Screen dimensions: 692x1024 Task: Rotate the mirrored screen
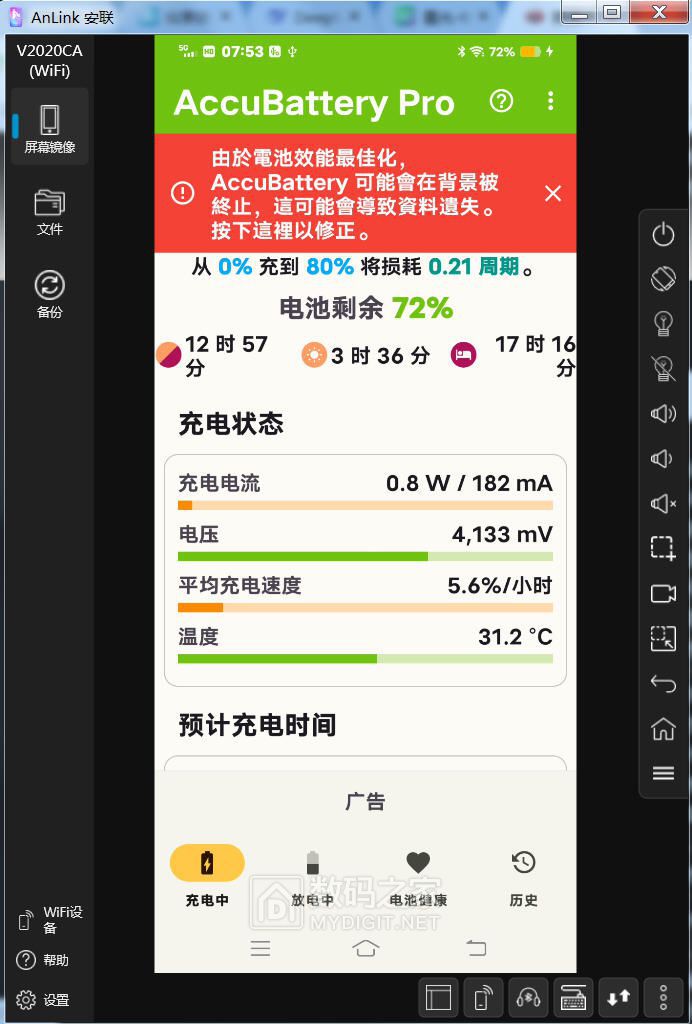663,279
